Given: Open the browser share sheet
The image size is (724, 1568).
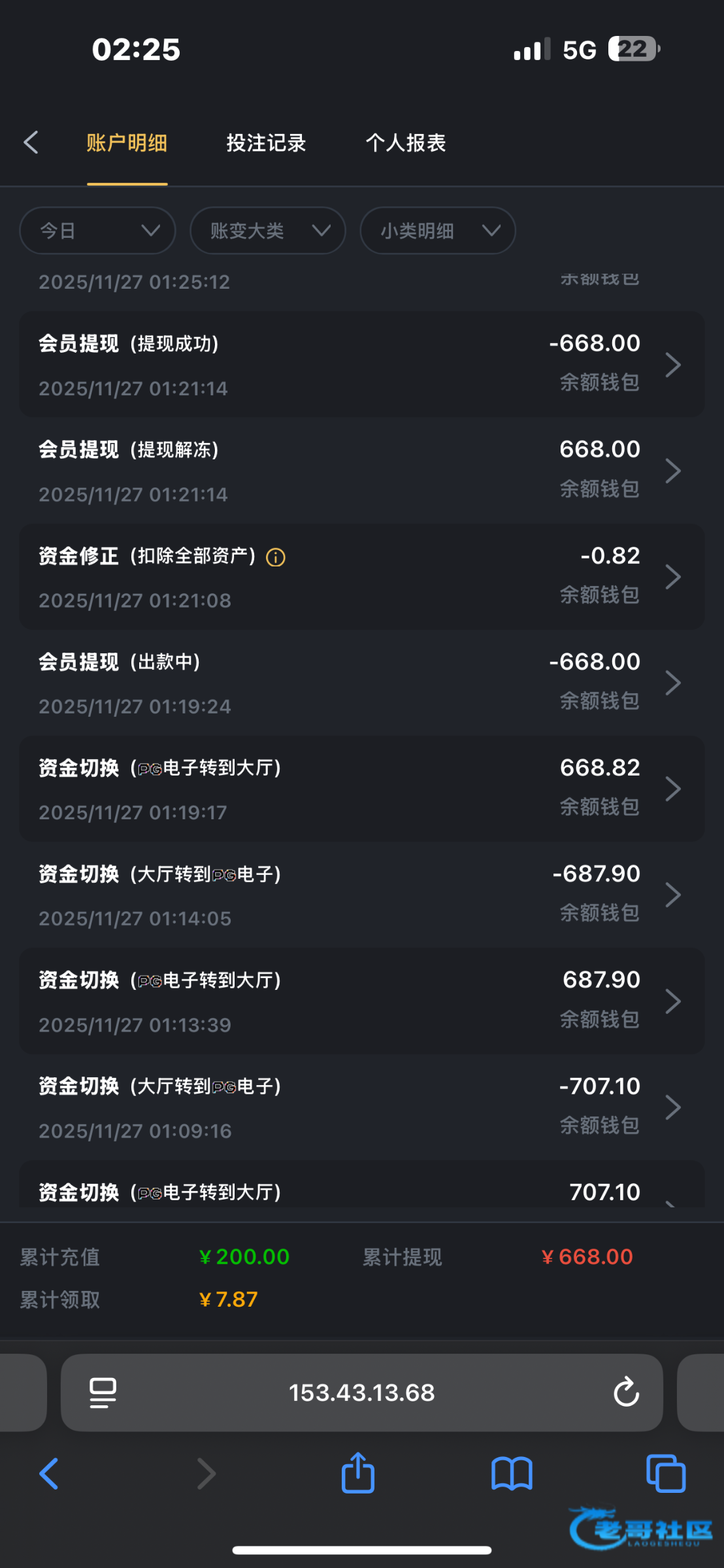Looking at the screenshot, I should coord(358,1473).
